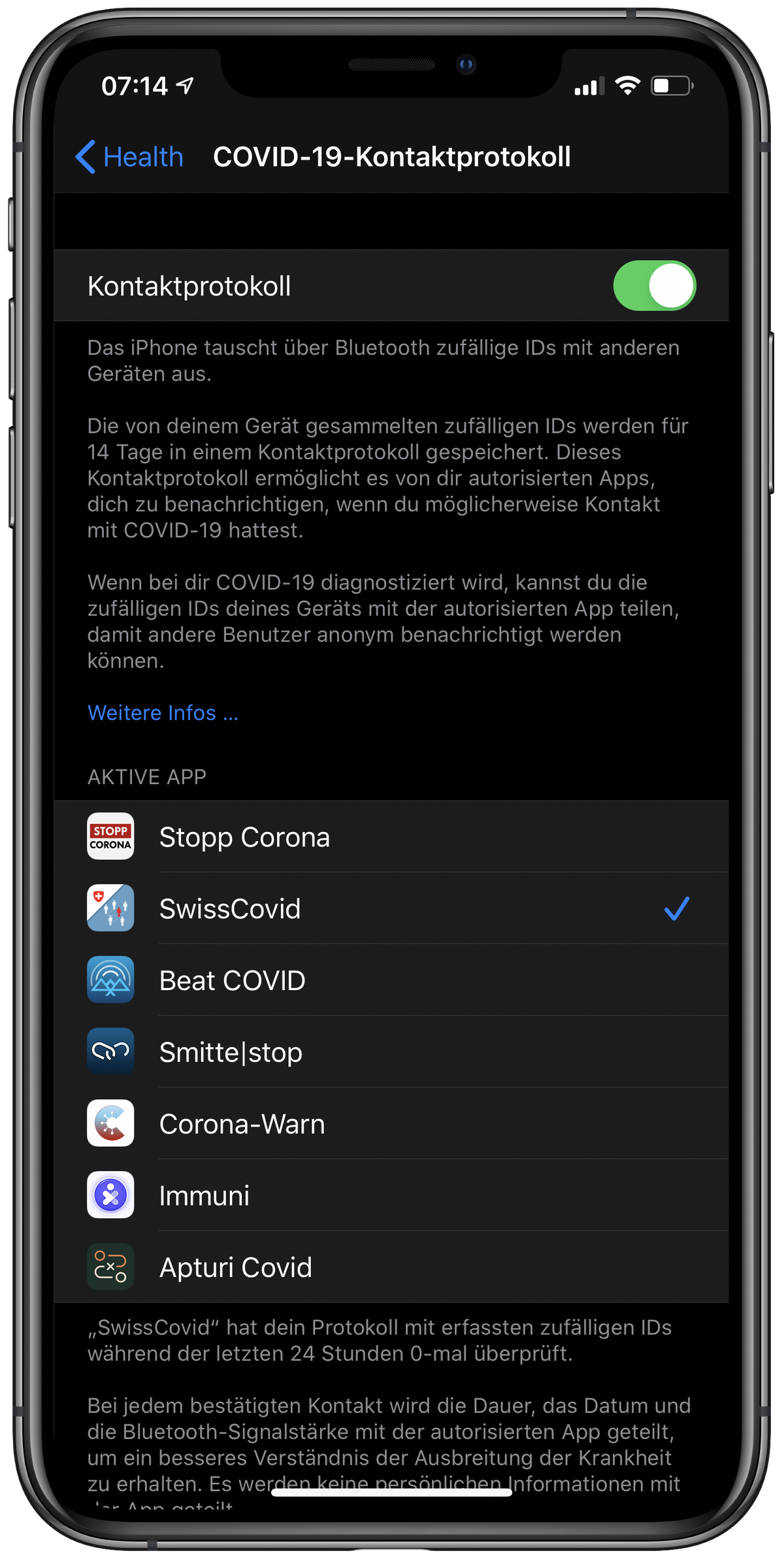The image size is (784, 1558).
Task: Select the Corona-Warn app
Action: click(391, 1124)
